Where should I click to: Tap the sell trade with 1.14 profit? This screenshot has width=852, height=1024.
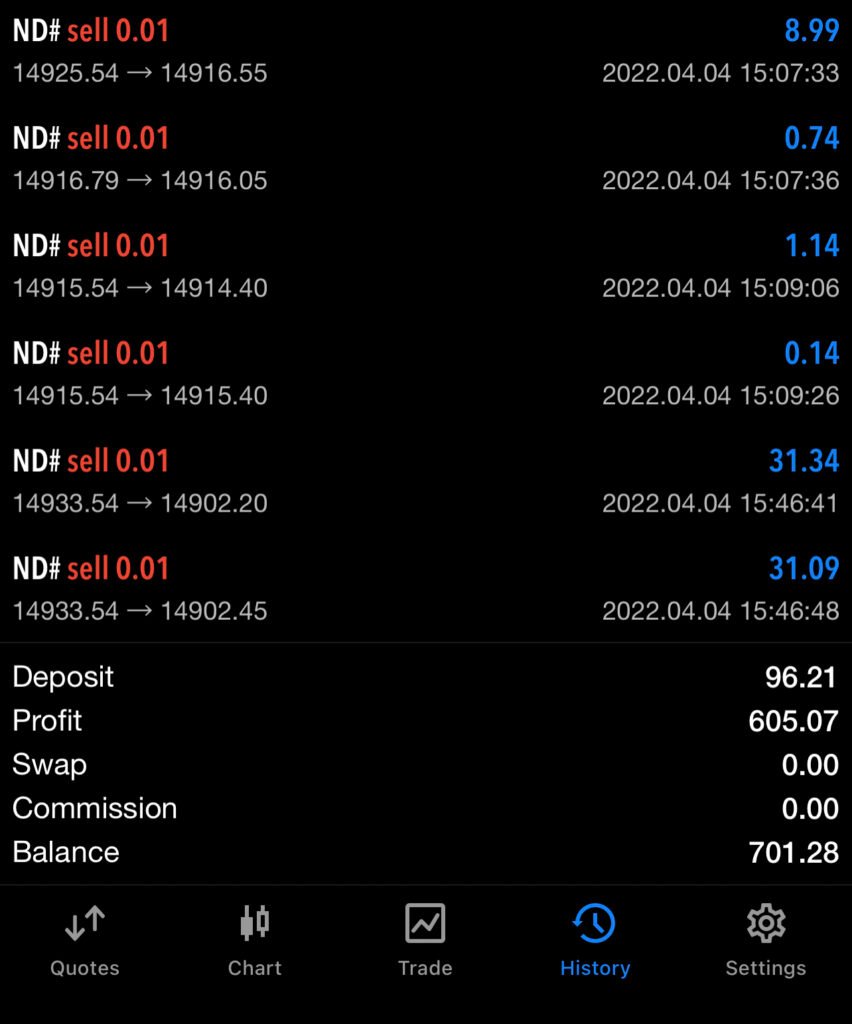(426, 266)
